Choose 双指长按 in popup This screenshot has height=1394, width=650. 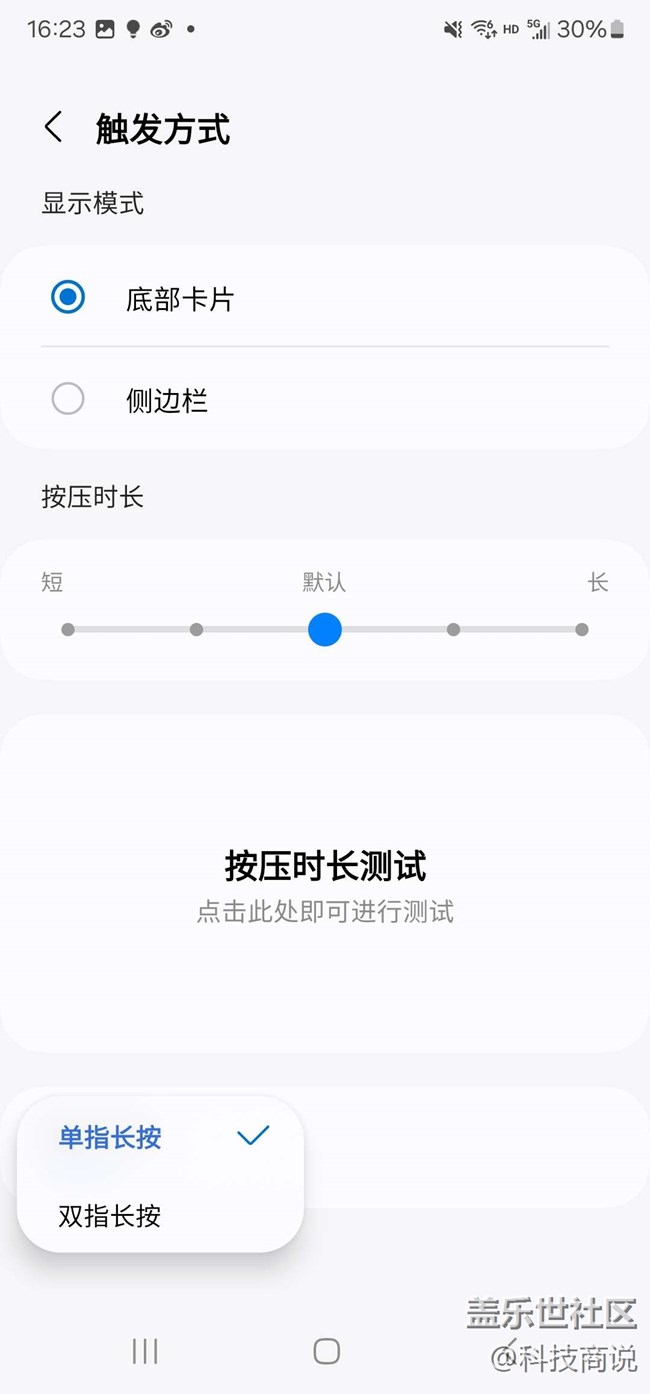click(160, 1216)
